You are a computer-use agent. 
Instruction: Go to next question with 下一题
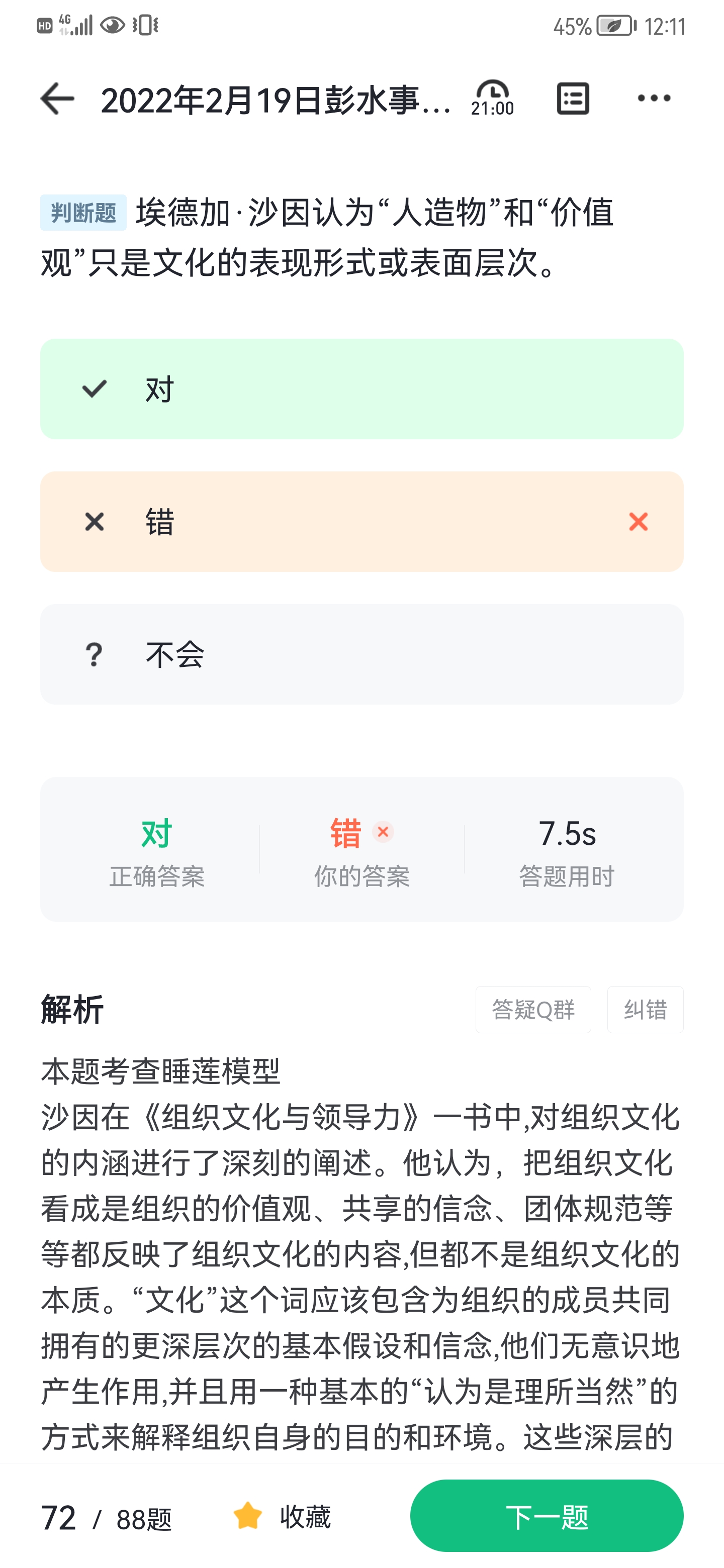tap(546, 1516)
